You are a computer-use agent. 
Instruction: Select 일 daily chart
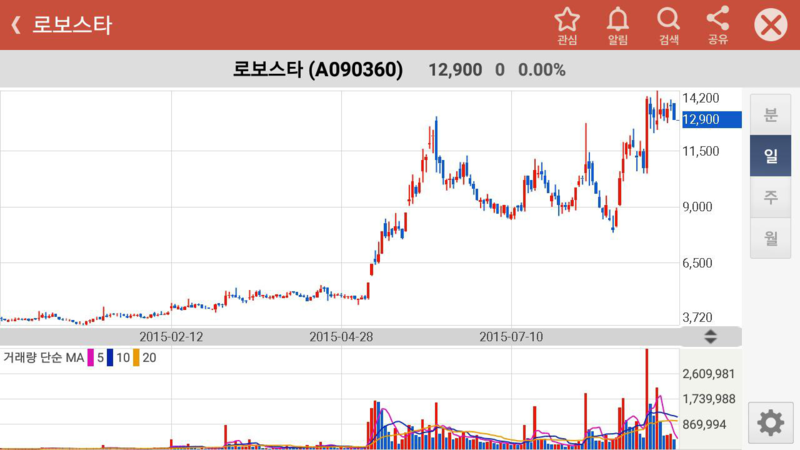(x=770, y=155)
